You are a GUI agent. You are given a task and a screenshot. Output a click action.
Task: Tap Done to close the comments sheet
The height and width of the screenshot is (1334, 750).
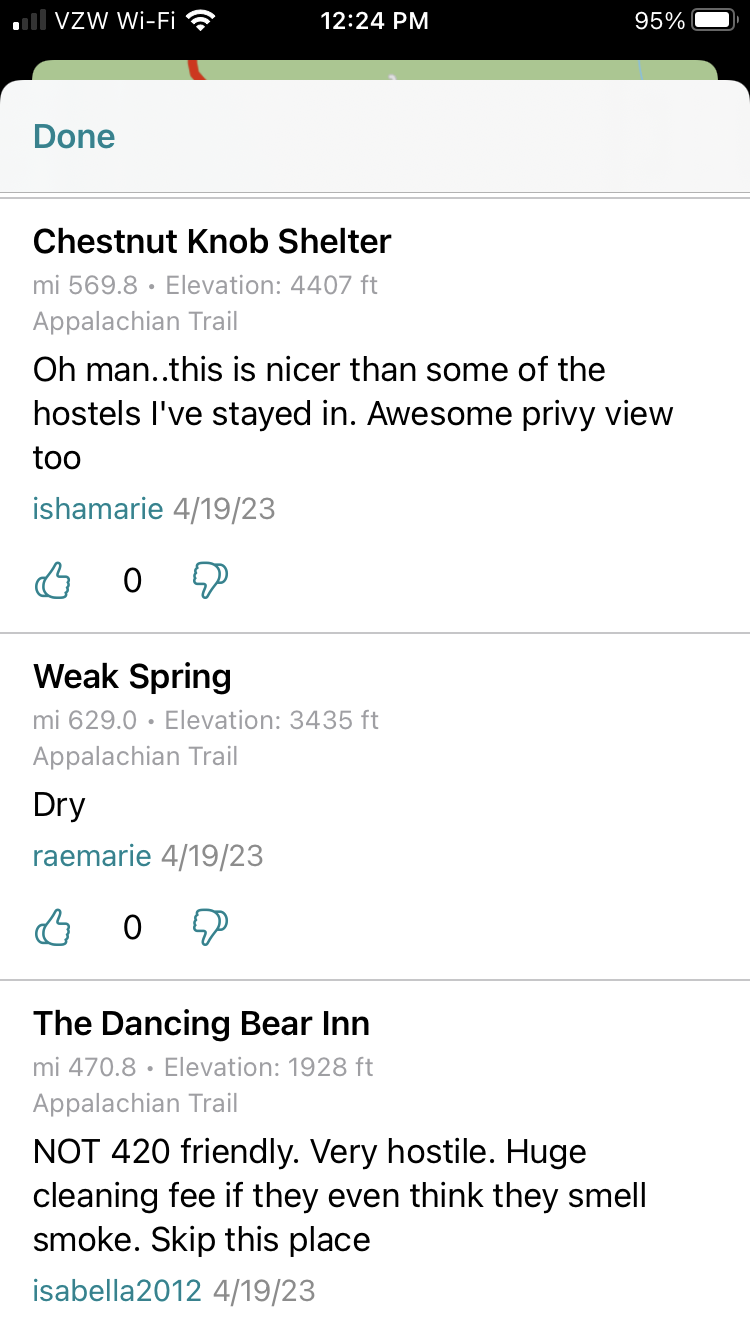74,137
